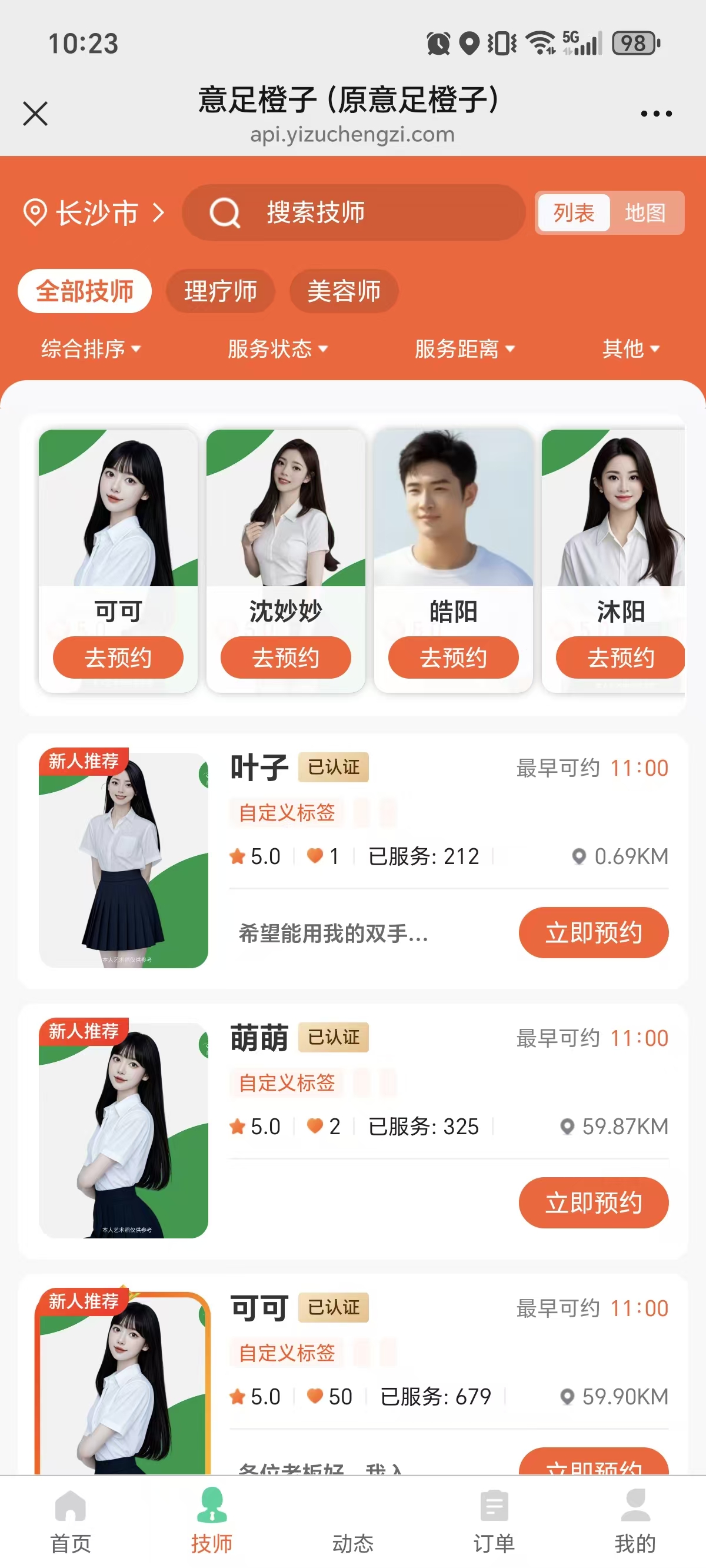Open the 服务状态 dropdown
The height and width of the screenshot is (1568, 706).
[x=276, y=348]
